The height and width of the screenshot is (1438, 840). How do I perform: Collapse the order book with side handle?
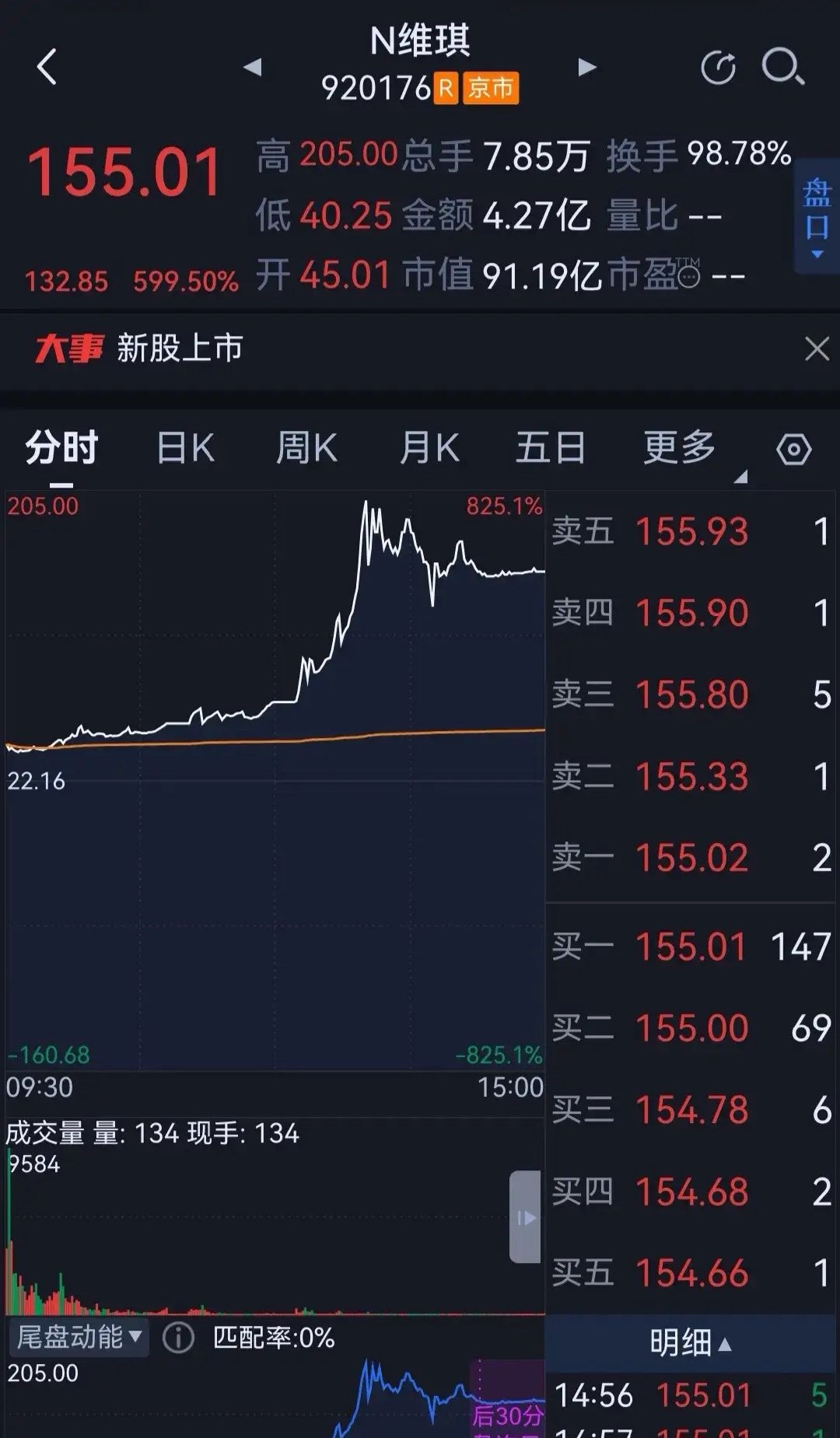[x=525, y=1216]
